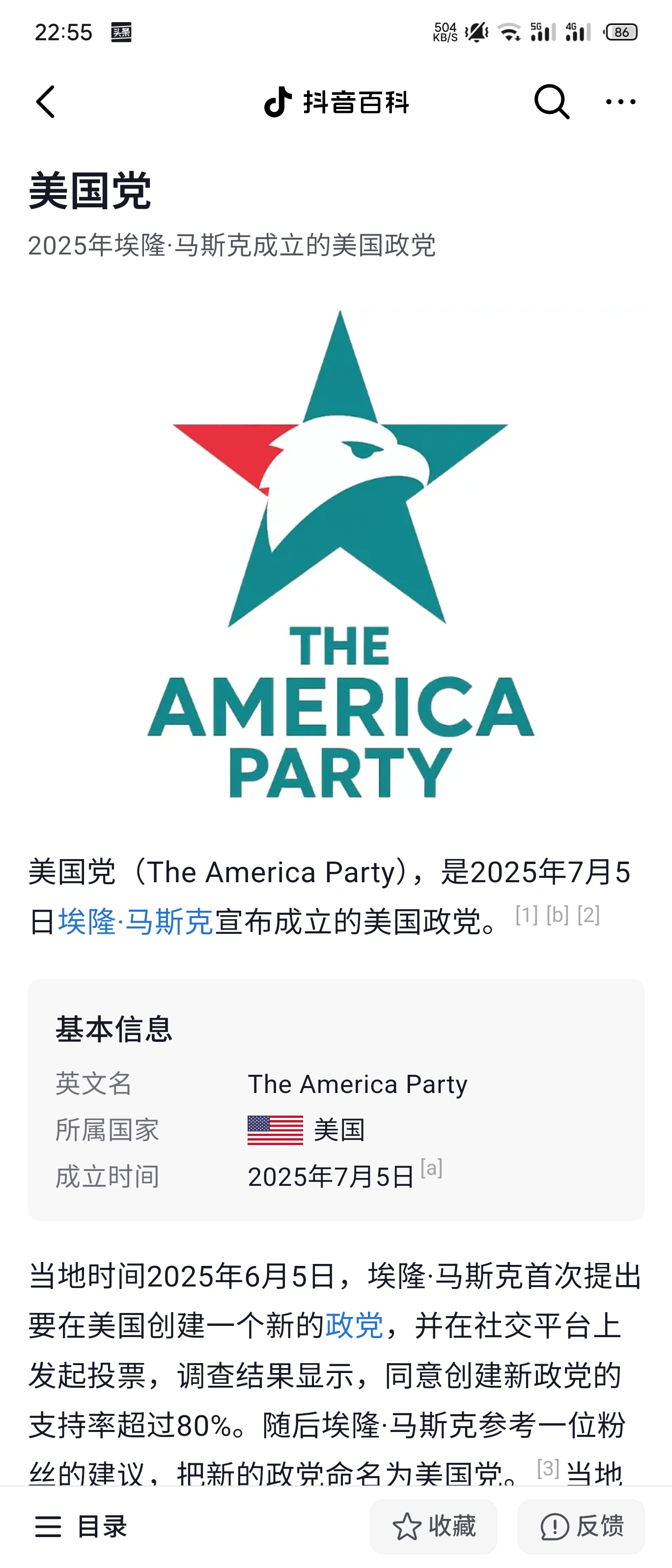The image size is (672, 1568).
Task: View citation [2] reference
Action: coord(588,914)
